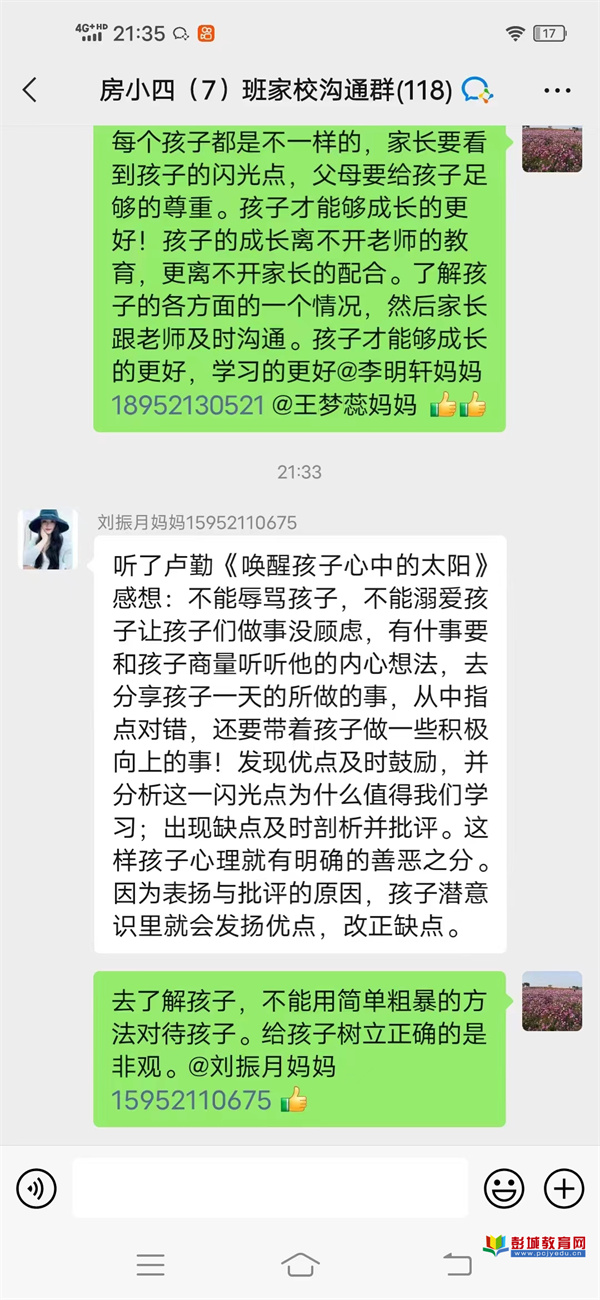Open the plus attachments menu
The image size is (600, 1300).
pos(563,1188)
